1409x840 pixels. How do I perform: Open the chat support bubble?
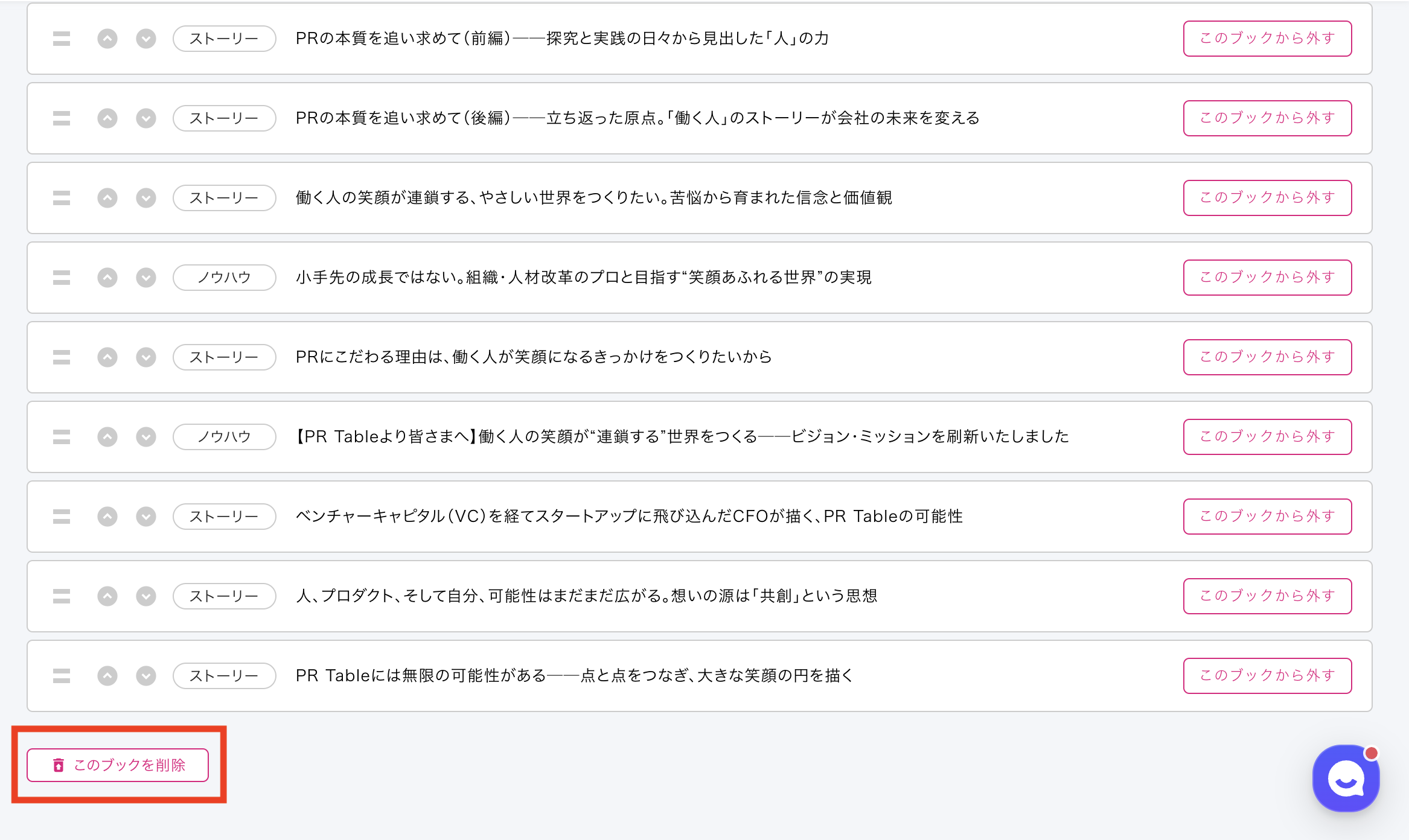click(x=1346, y=778)
